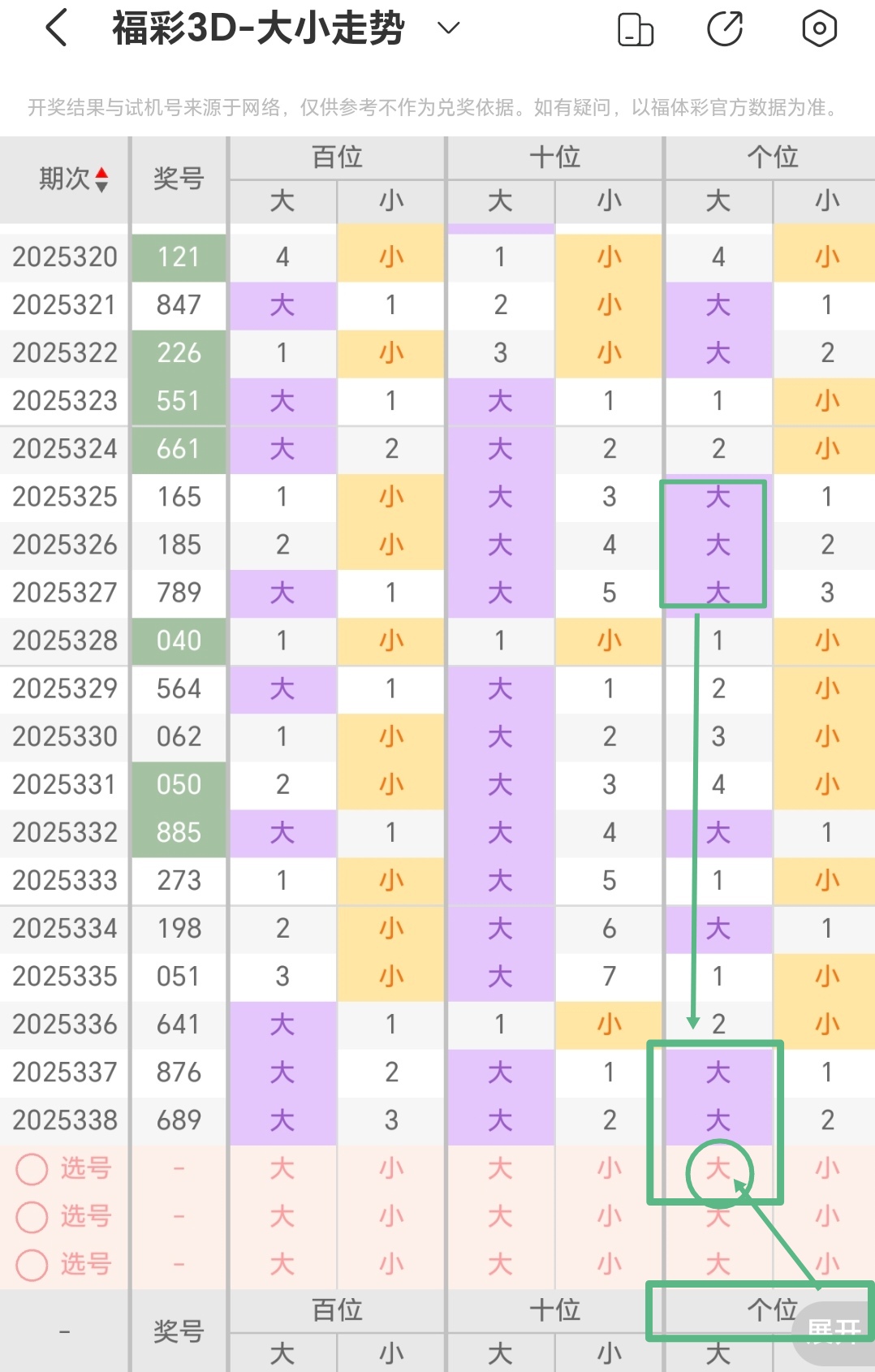The image size is (875, 1372).
Task: Tap the phone-and-card icon in header
Action: point(636,29)
